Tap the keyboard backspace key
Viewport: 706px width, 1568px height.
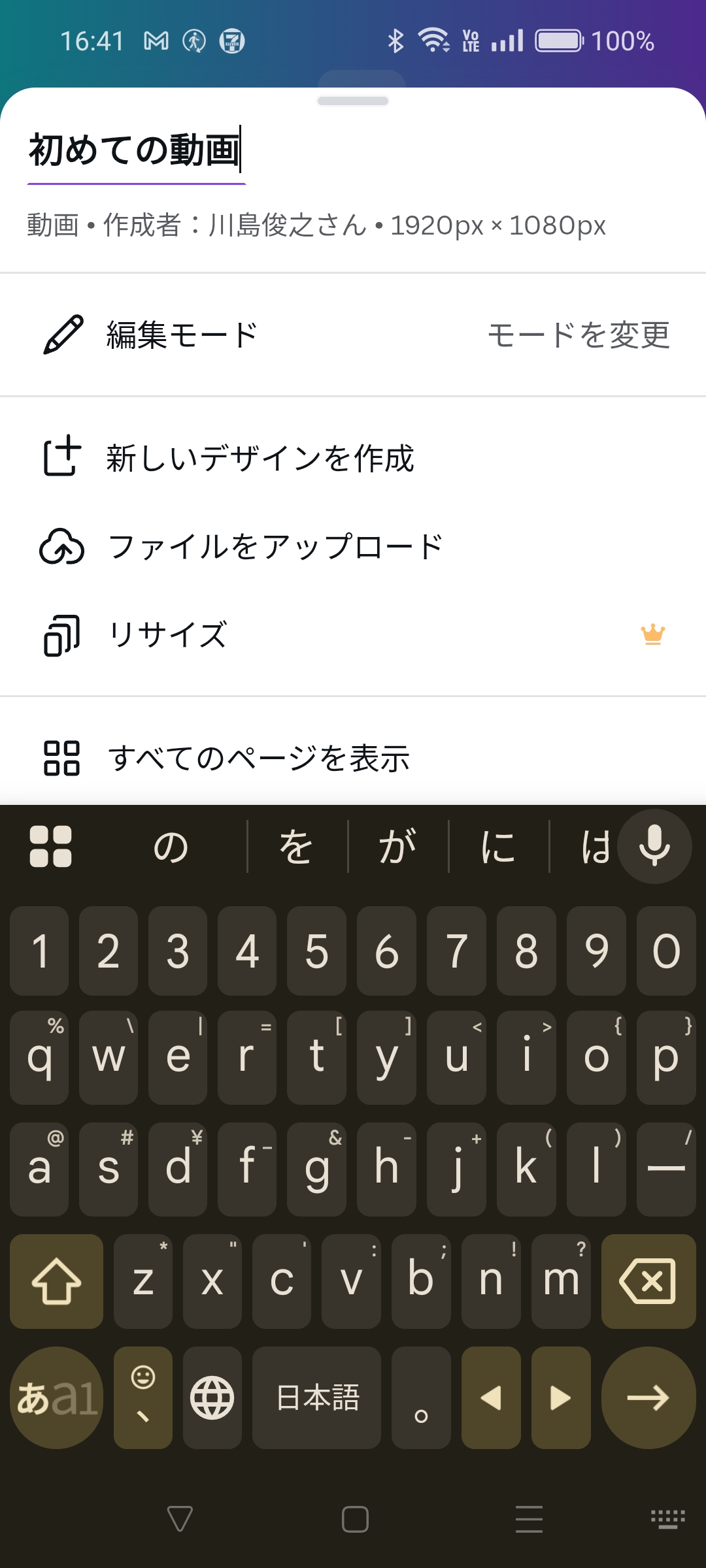(648, 1281)
